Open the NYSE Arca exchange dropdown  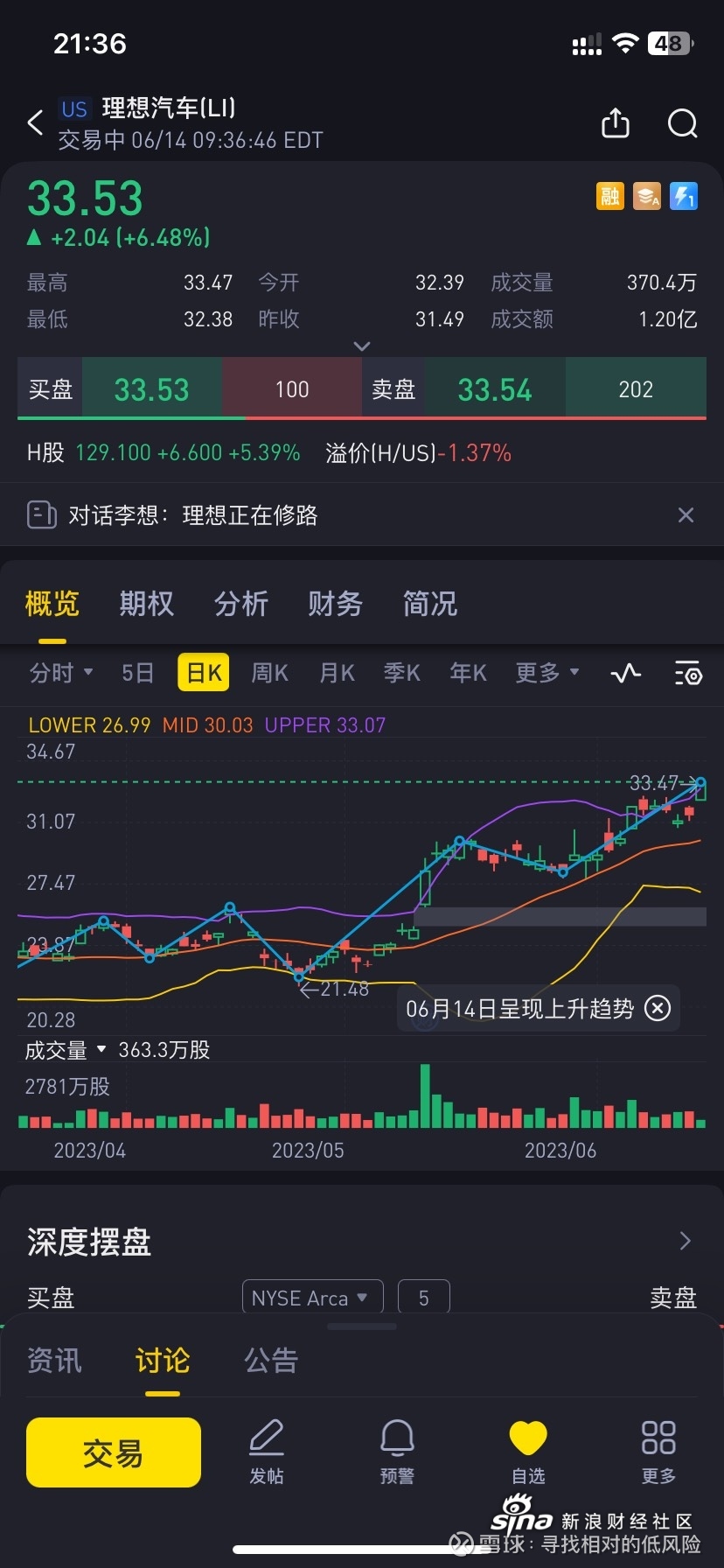[x=312, y=1298]
